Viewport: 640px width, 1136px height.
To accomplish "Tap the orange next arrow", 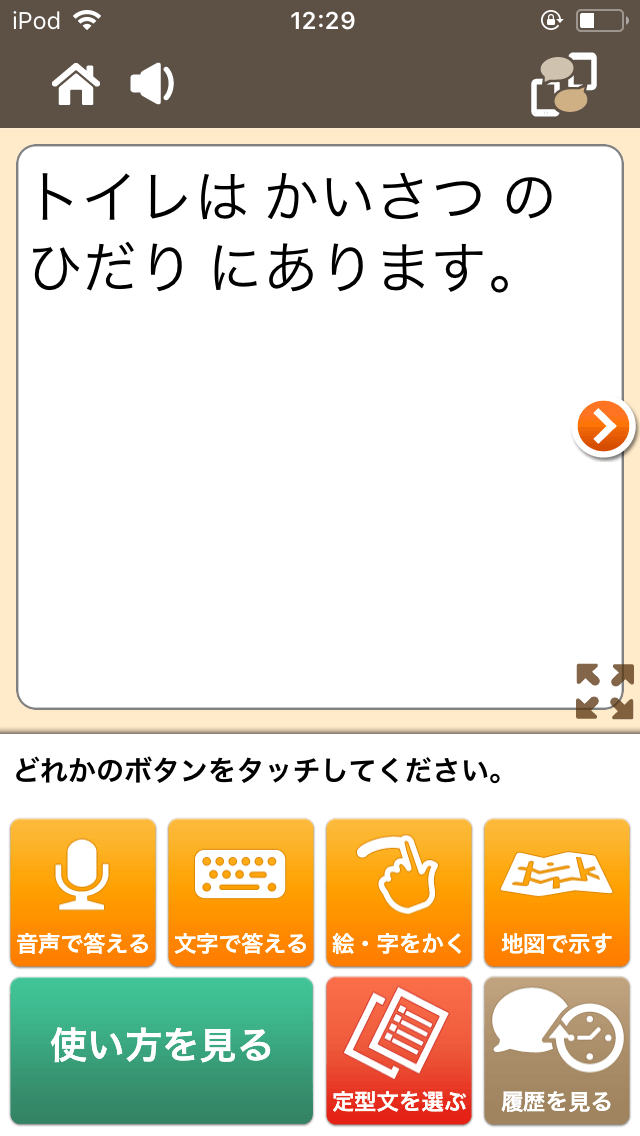I will point(604,428).
